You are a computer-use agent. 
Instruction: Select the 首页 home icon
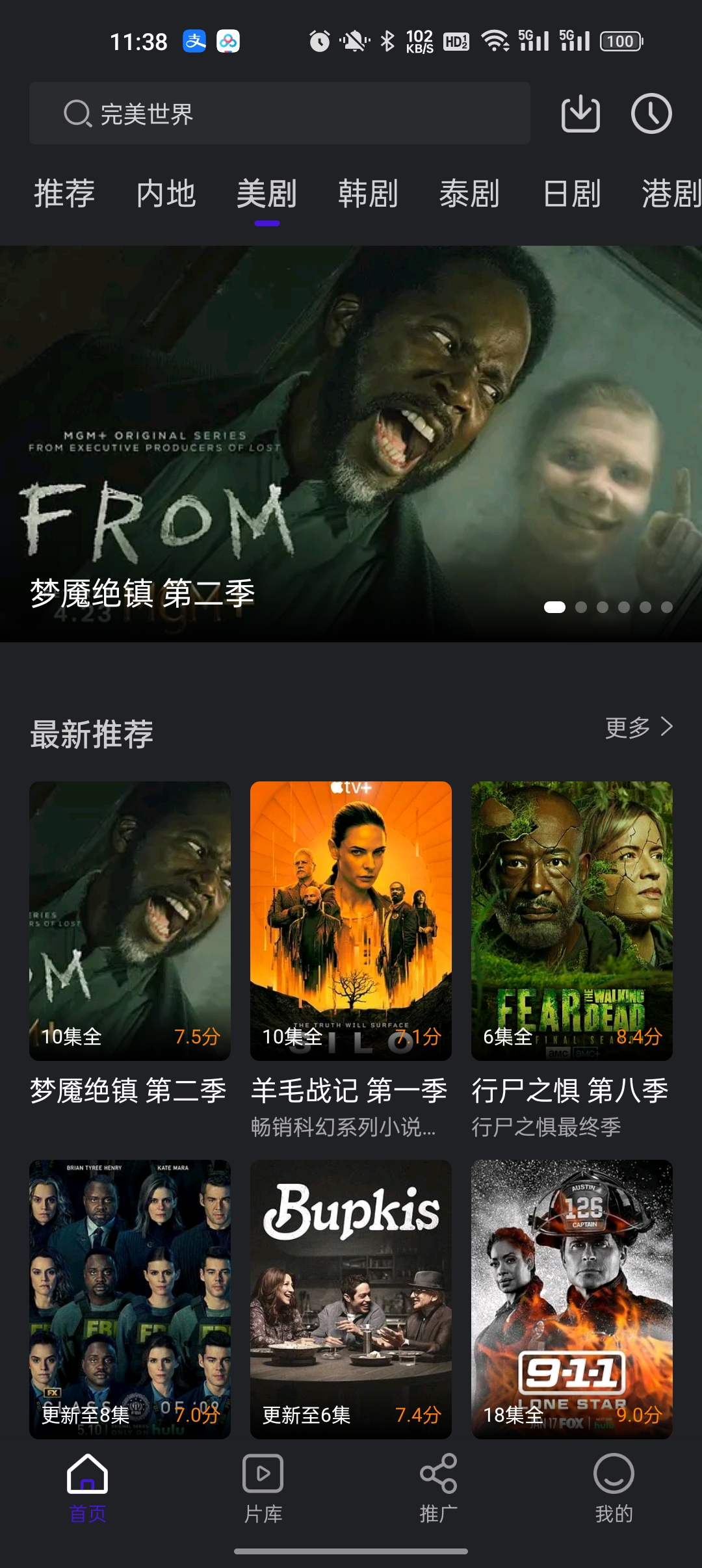88,1472
